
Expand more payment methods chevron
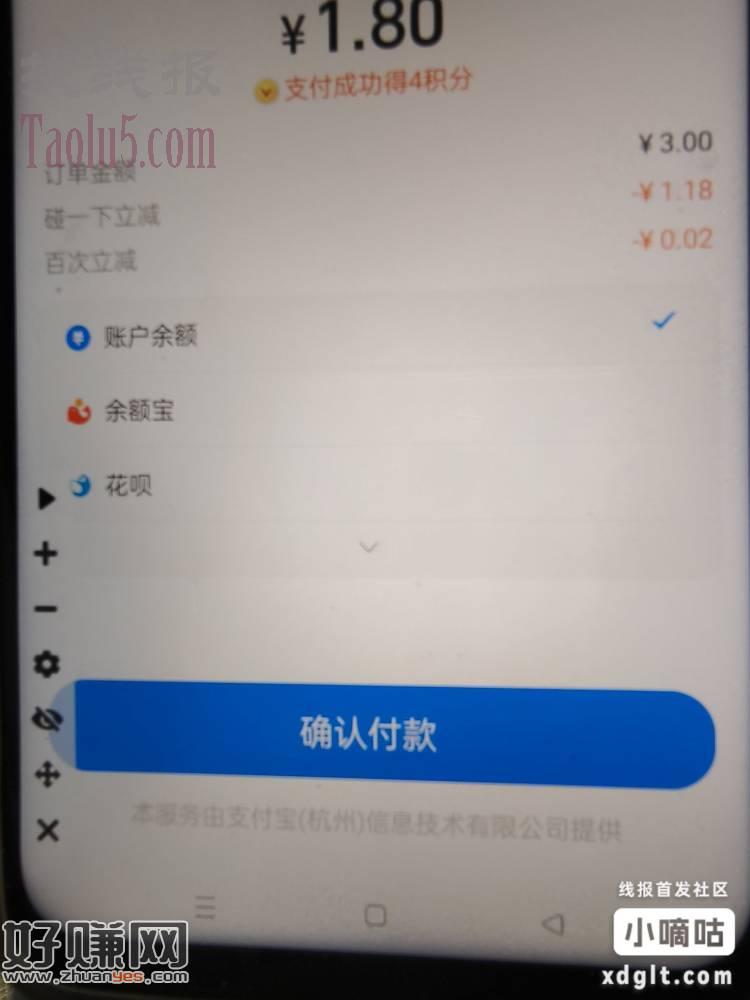pyautogui.click(x=369, y=547)
